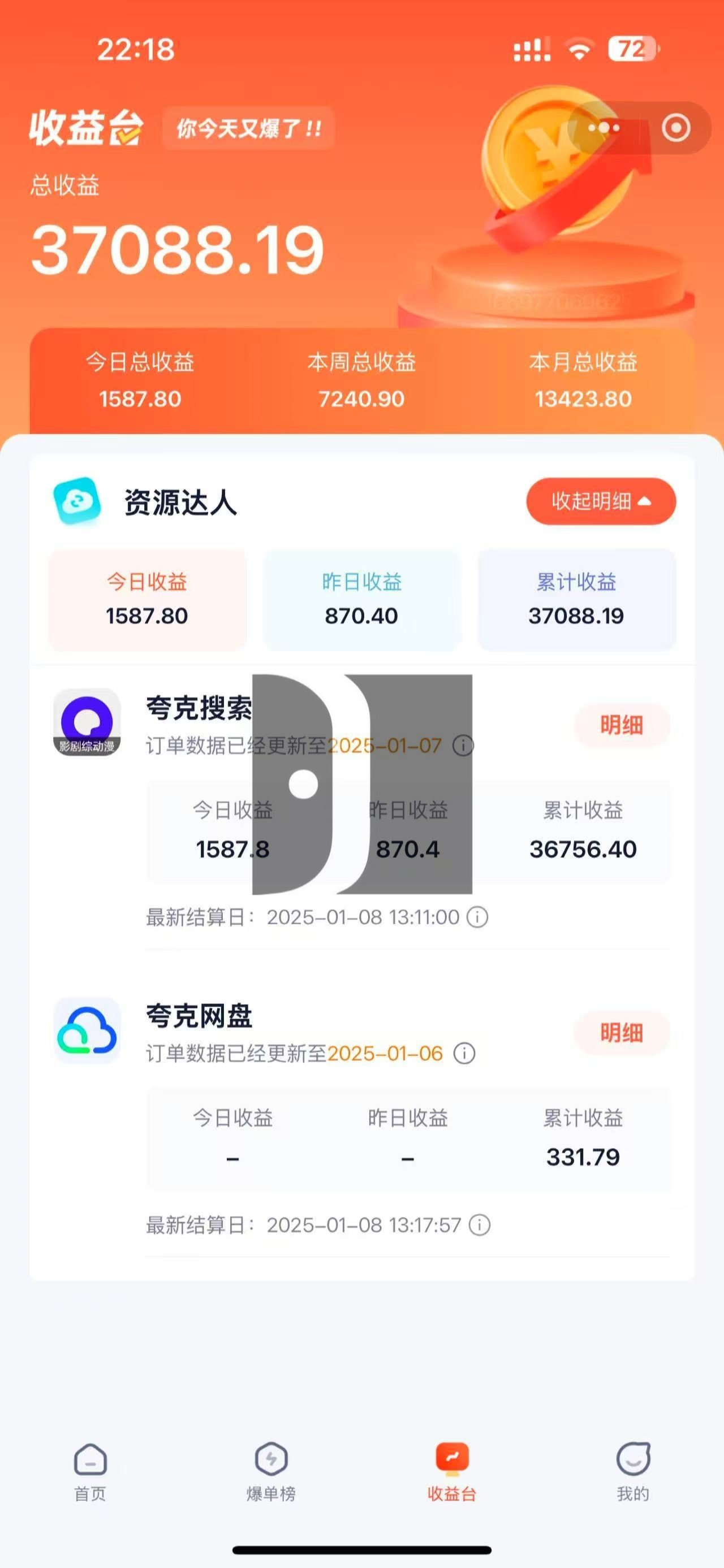The height and width of the screenshot is (1568, 724).
Task: Open the mini program more menu
Action: tap(604, 128)
